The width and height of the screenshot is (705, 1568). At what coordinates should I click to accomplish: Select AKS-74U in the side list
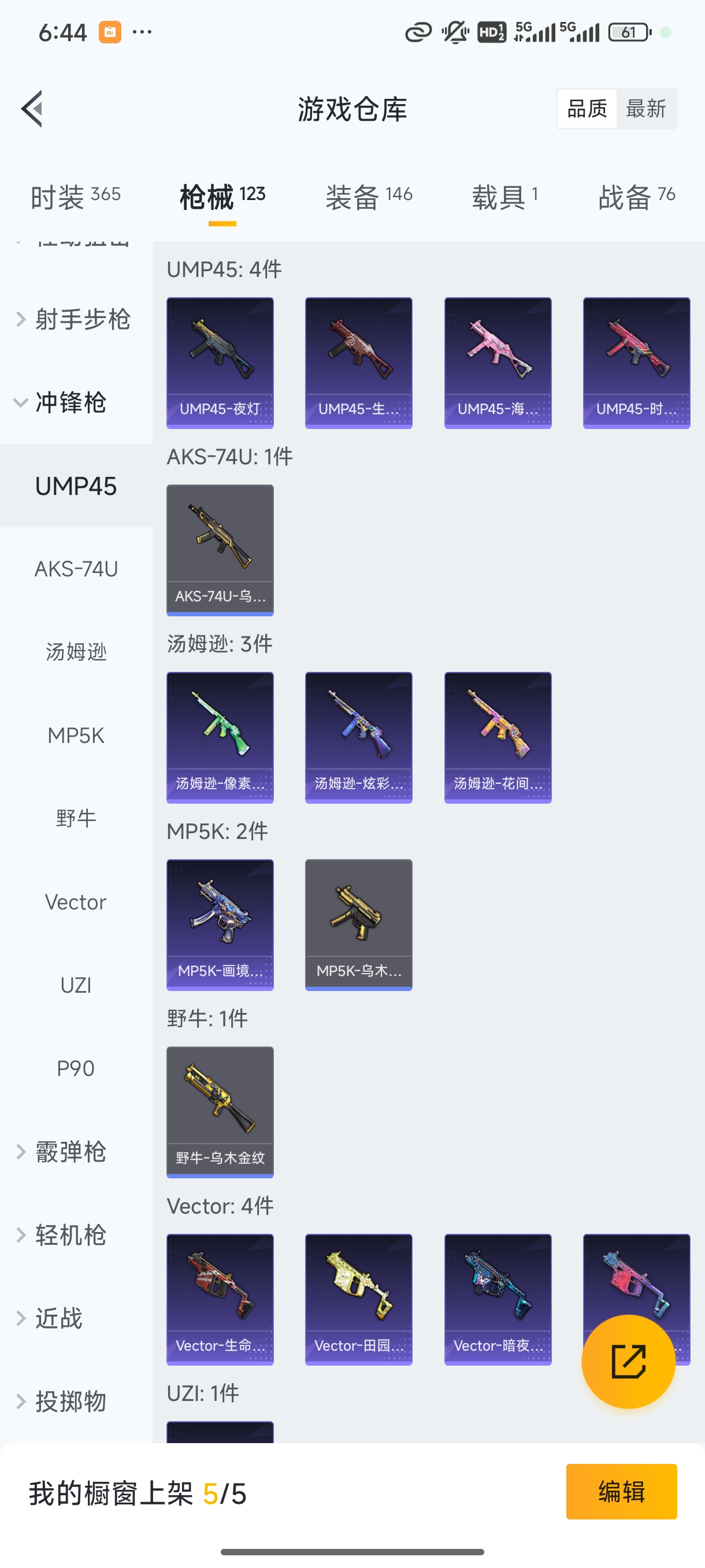tap(76, 569)
